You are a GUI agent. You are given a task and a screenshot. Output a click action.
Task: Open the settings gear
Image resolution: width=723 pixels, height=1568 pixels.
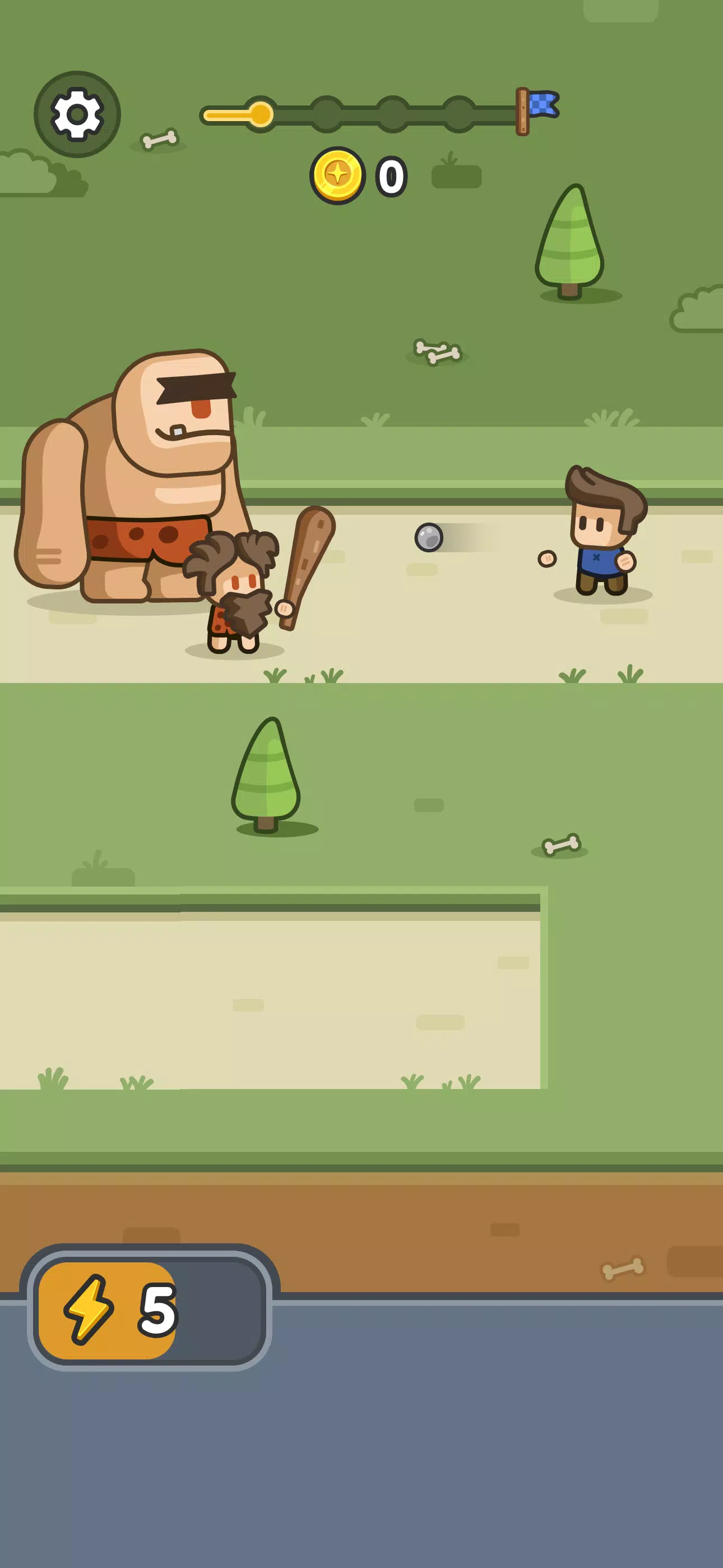click(77, 114)
